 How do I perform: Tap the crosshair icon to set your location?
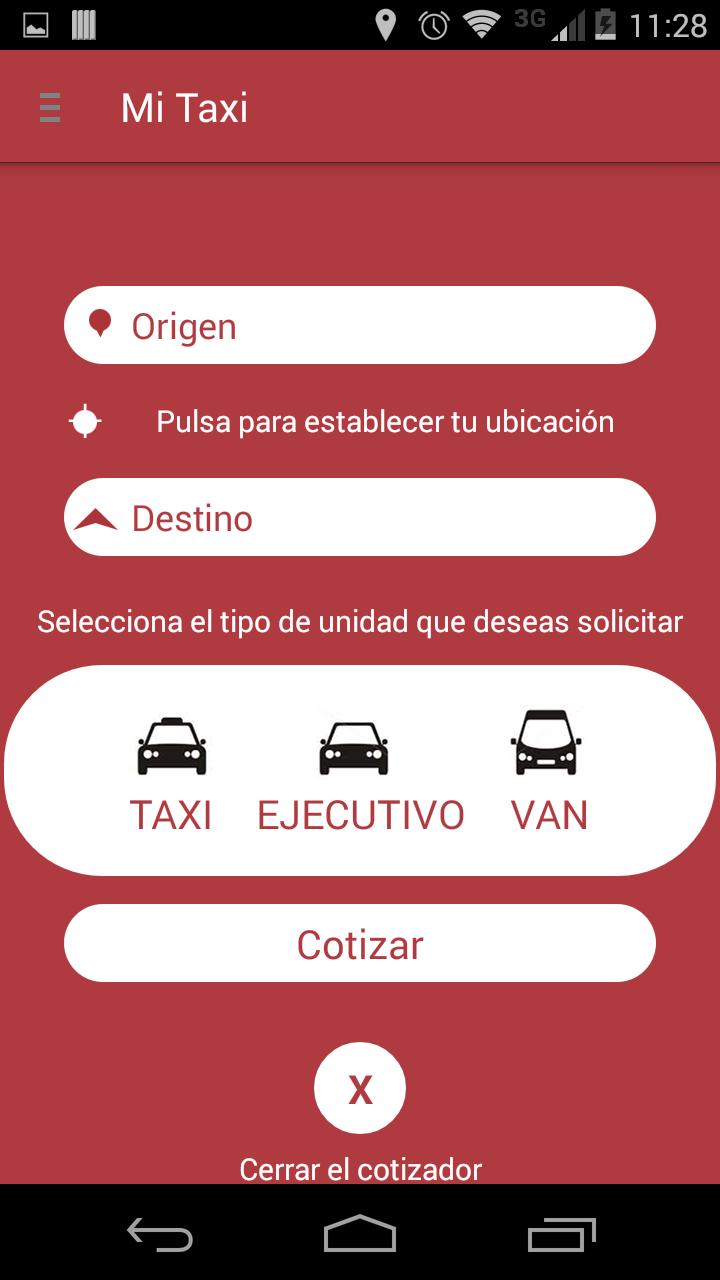[x=86, y=421]
